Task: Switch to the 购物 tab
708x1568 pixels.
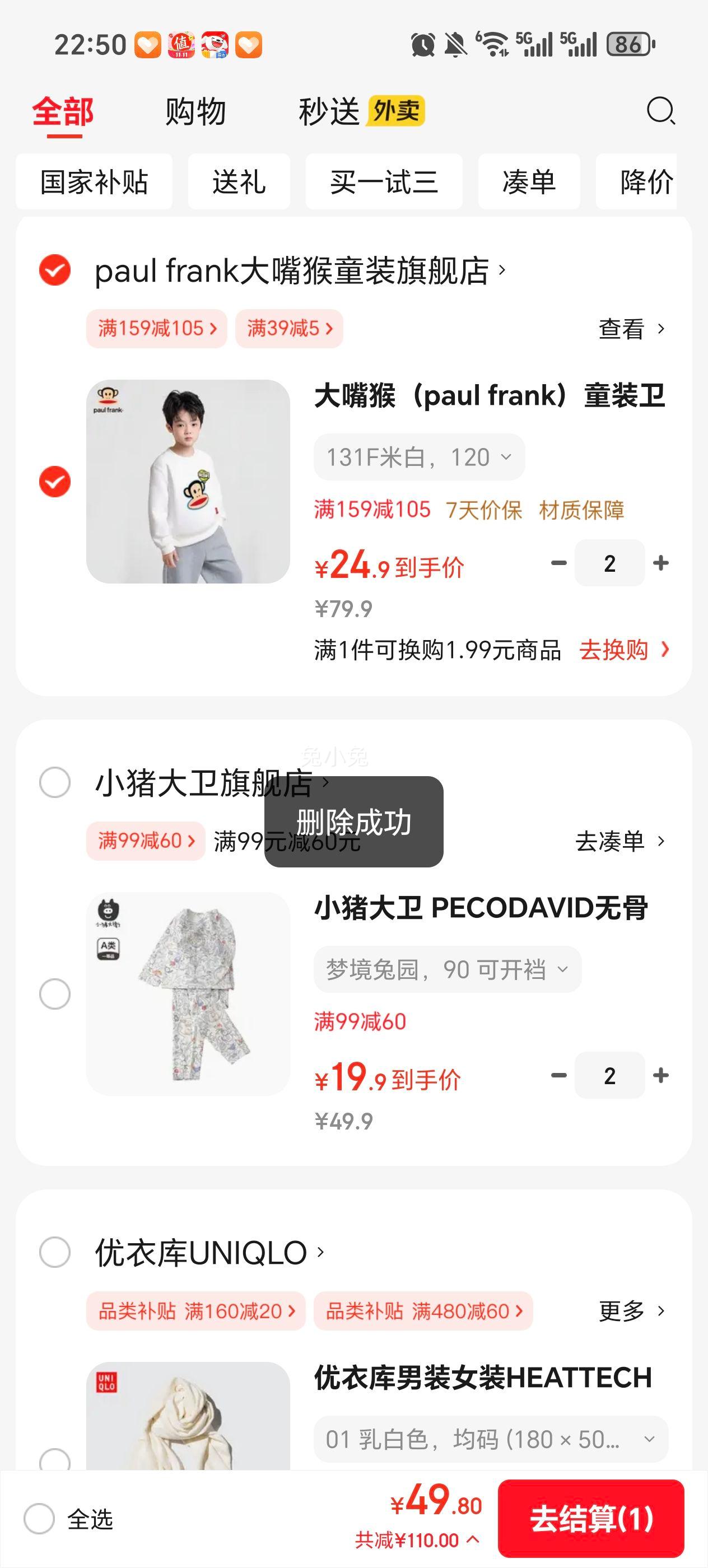Action: click(x=195, y=112)
